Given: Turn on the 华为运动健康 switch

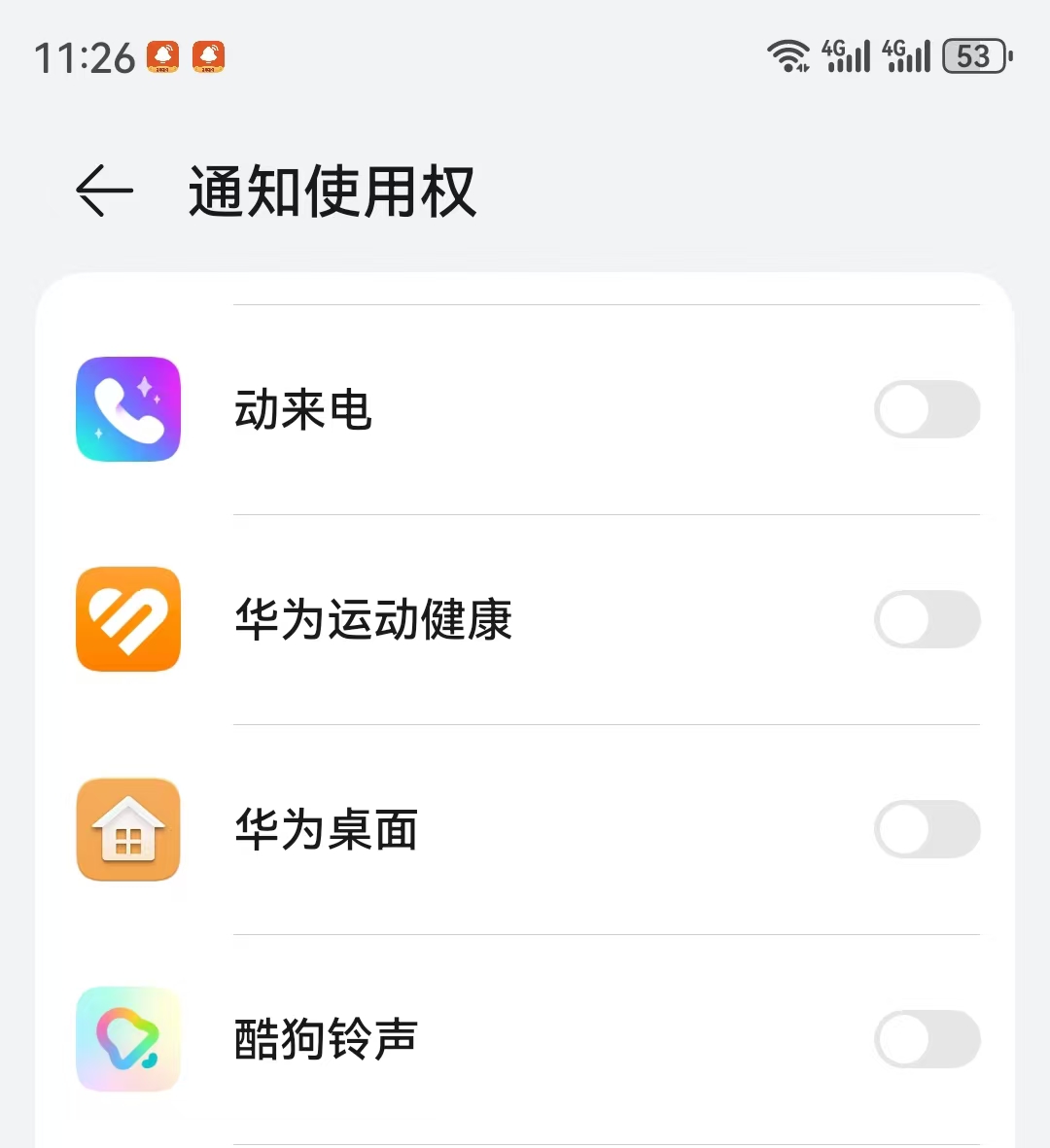Looking at the screenshot, I should click(x=927, y=619).
